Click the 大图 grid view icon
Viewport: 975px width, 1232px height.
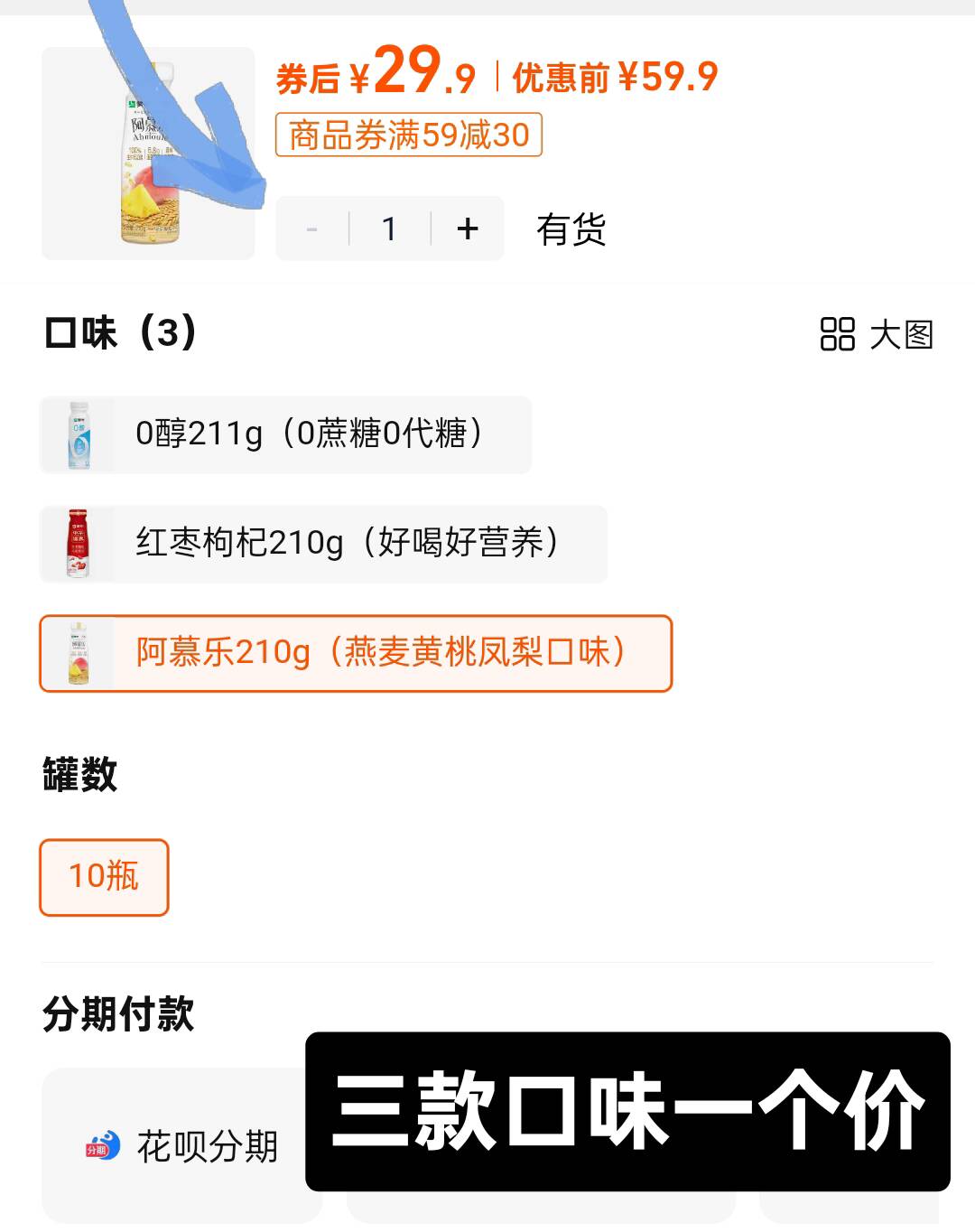[836, 335]
